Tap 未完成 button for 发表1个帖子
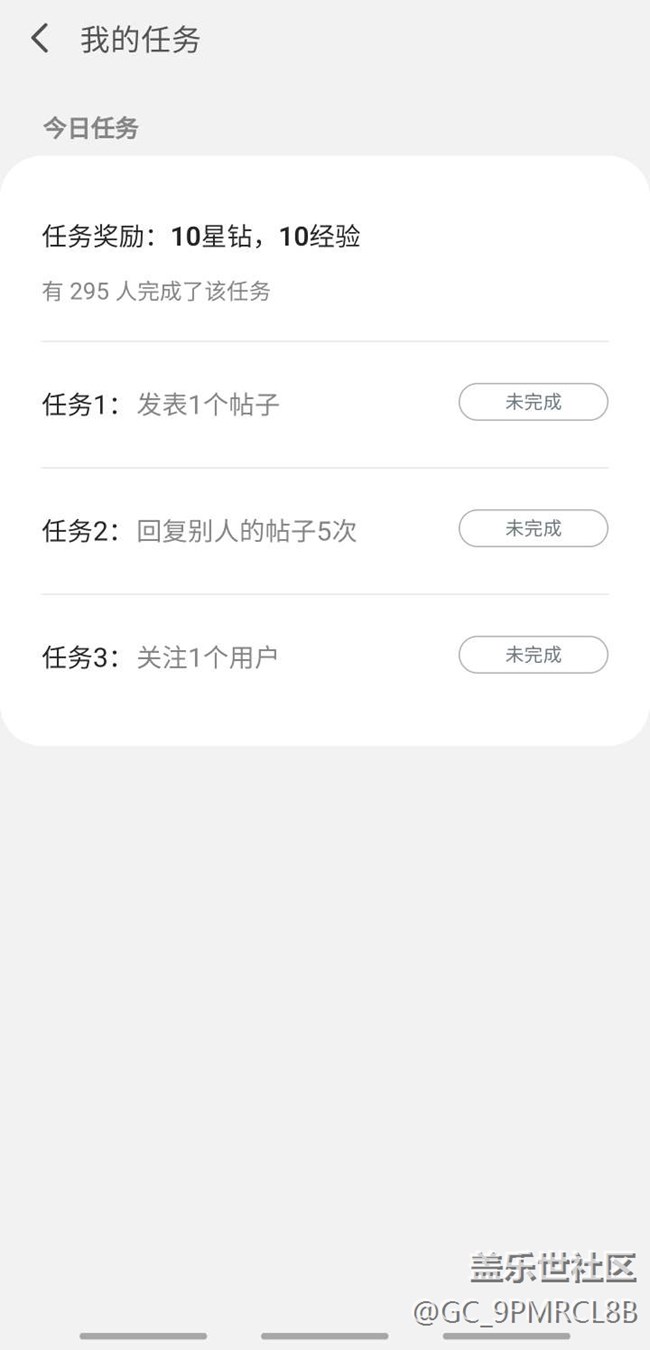 click(533, 402)
